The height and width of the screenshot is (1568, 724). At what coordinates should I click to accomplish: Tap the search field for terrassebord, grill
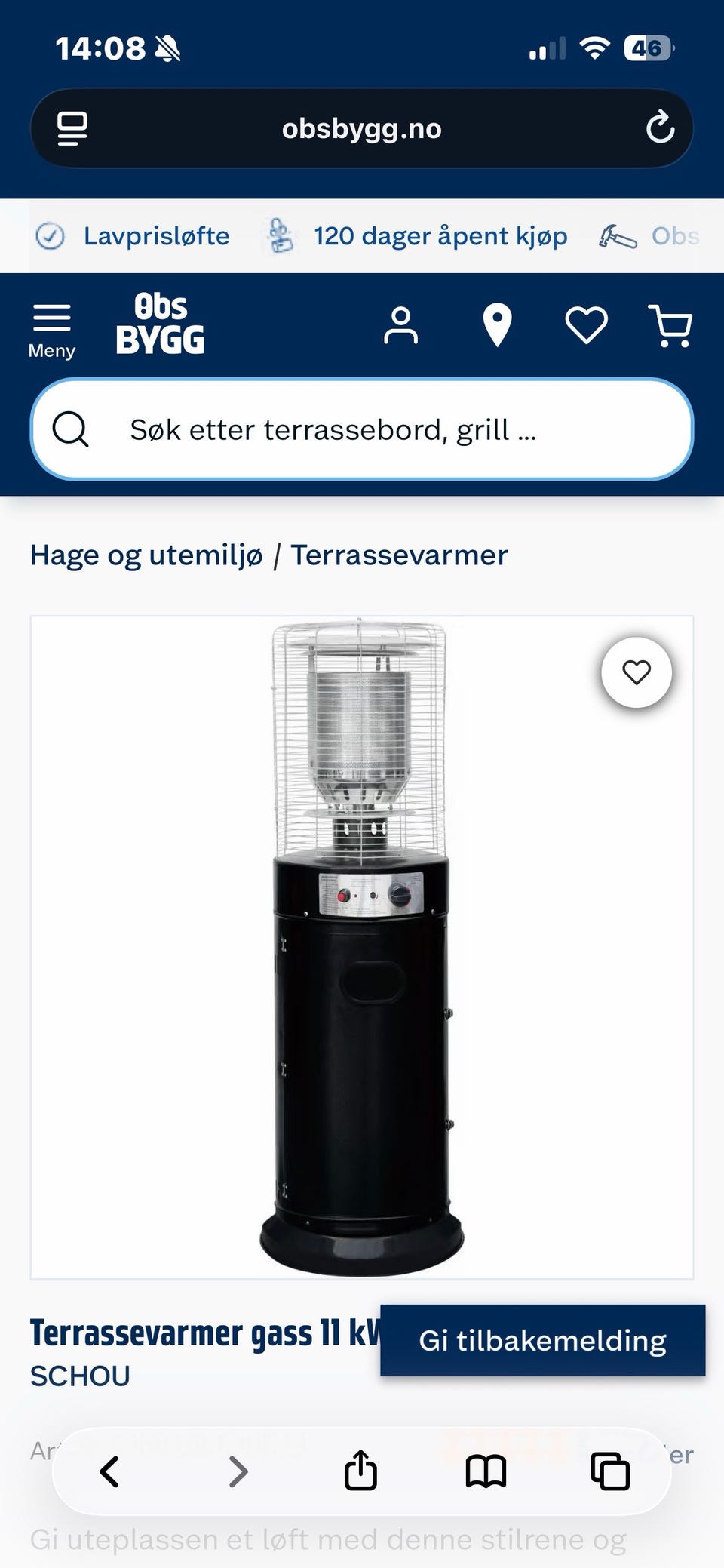pyautogui.click(x=362, y=429)
